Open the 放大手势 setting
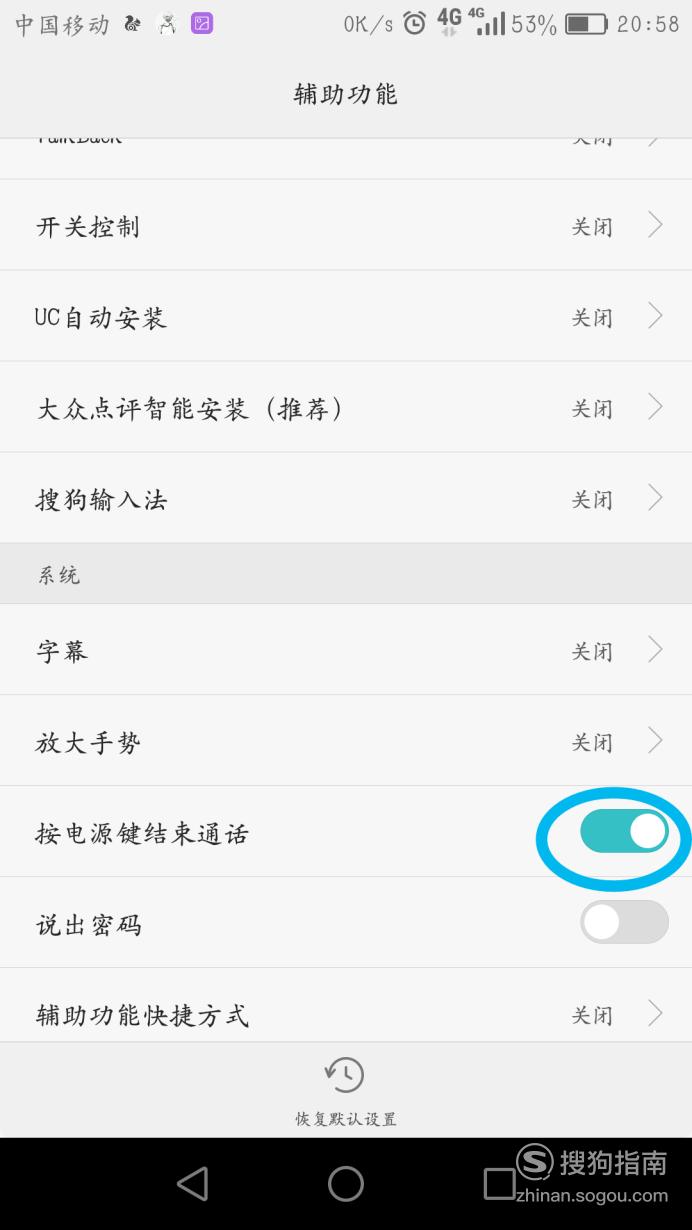 click(346, 741)
